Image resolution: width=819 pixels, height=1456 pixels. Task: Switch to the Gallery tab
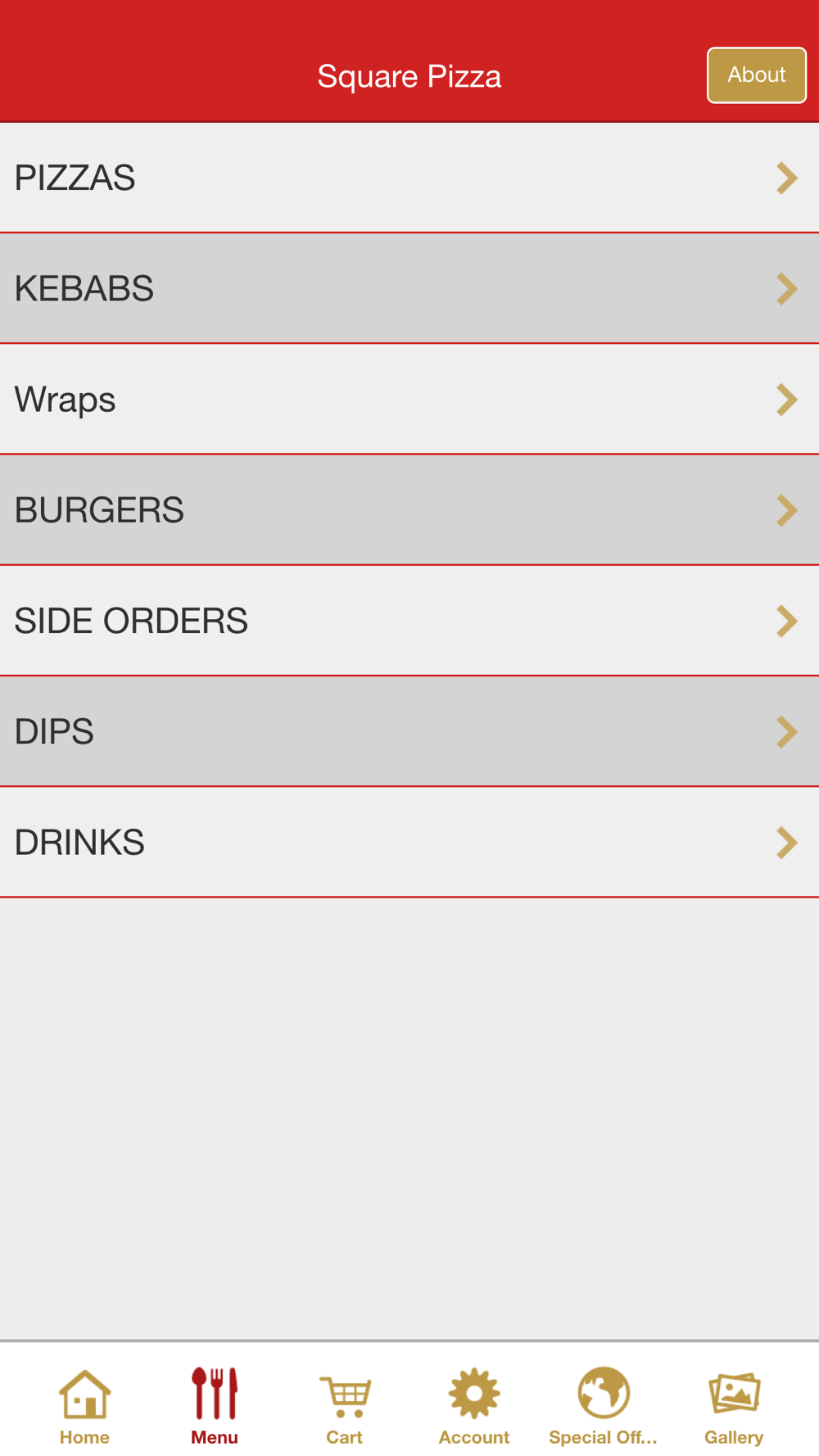coord(734,1406)
